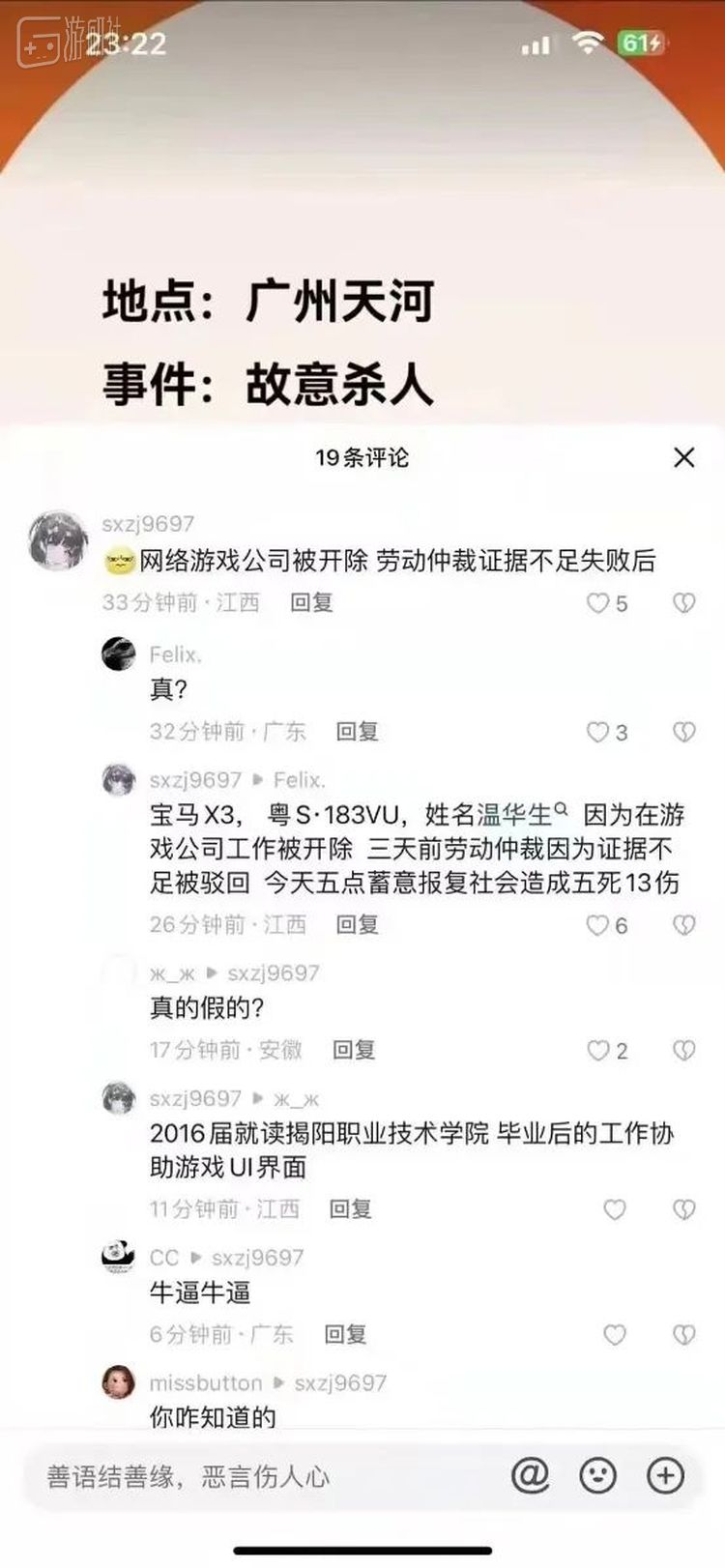Open the plus attachment button
This screenshot has width=725, height=1568.
coord(665,1476)
